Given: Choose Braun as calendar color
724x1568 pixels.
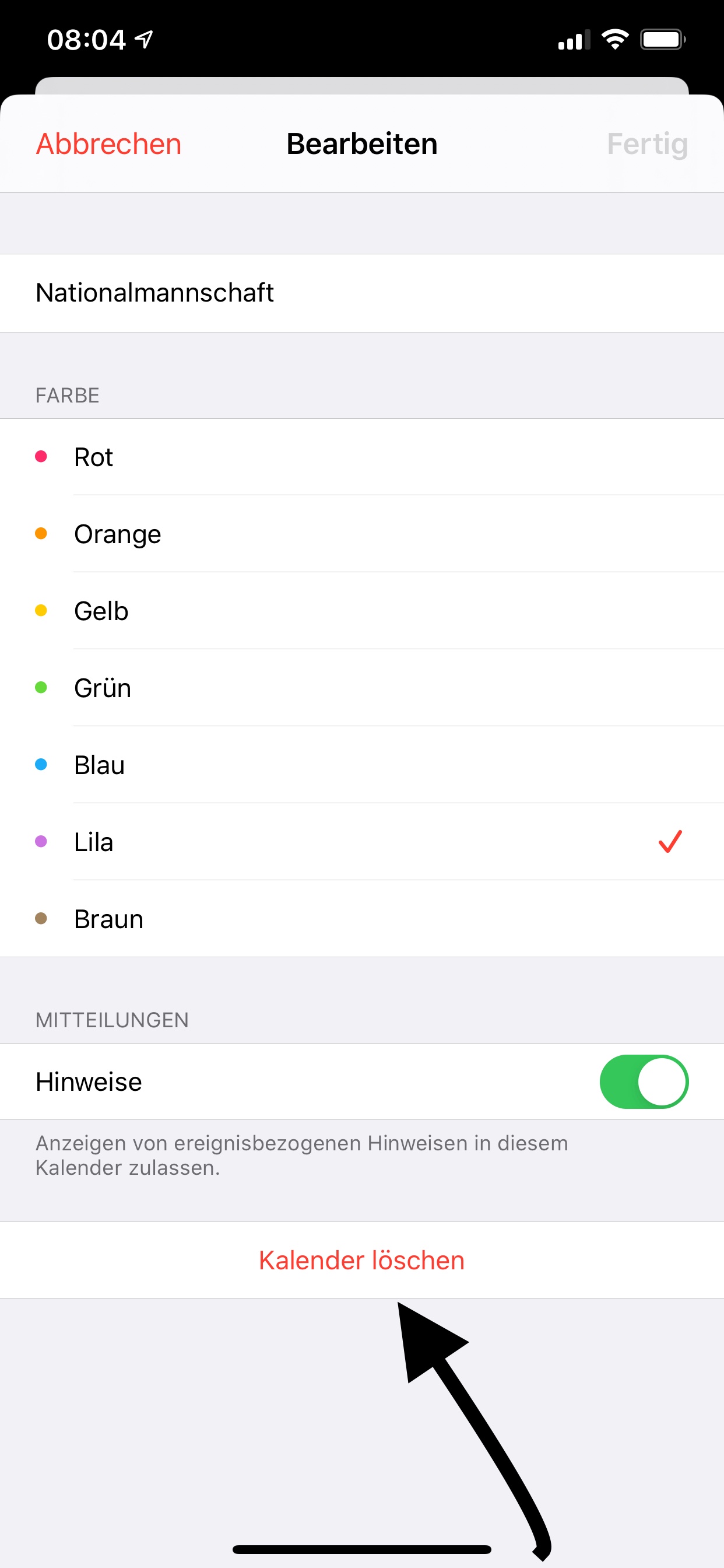Looking at the screenshot, I should 362,919.
